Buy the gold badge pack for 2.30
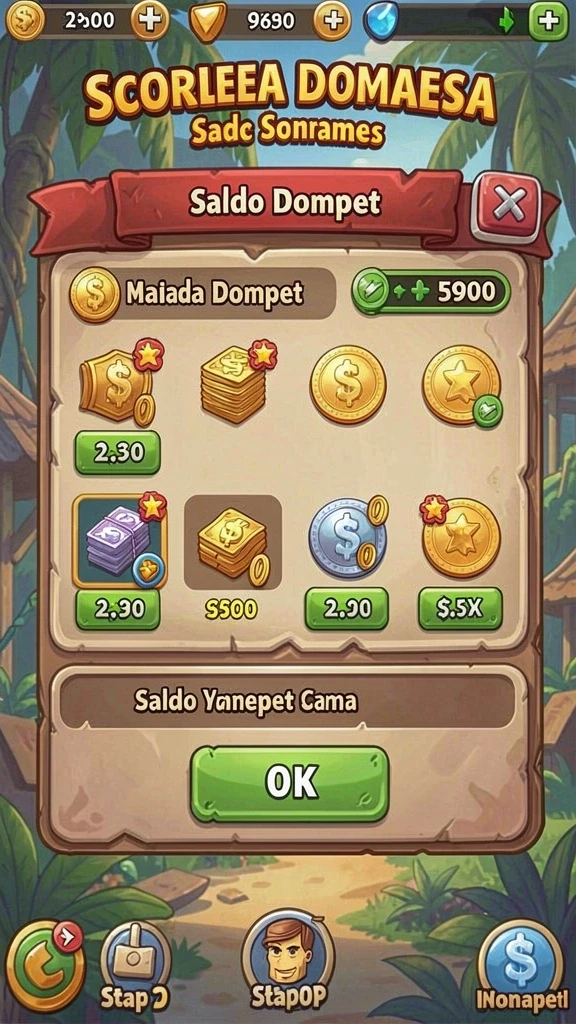This screenshot has height=1024, width=576. pos(118,453)
